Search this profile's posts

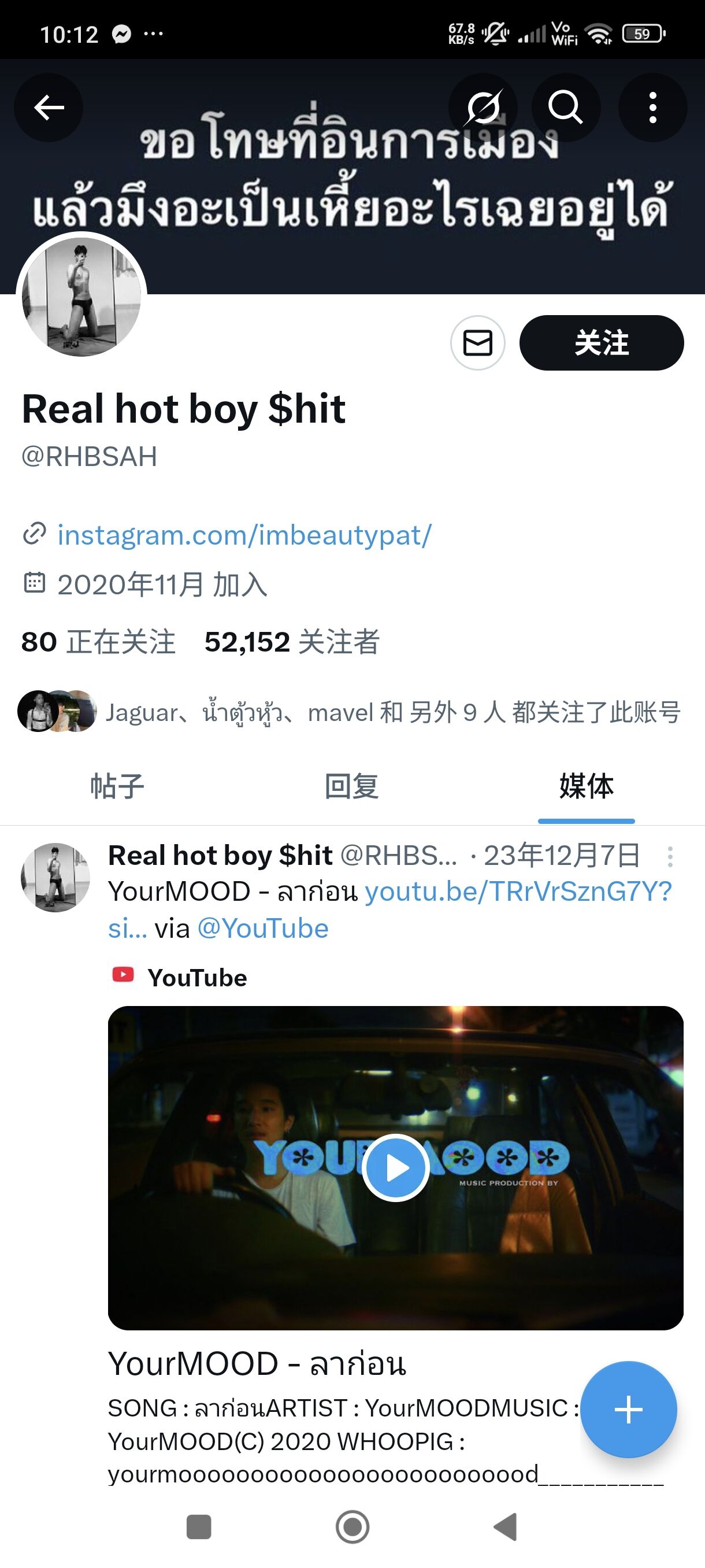click(566, 108)
